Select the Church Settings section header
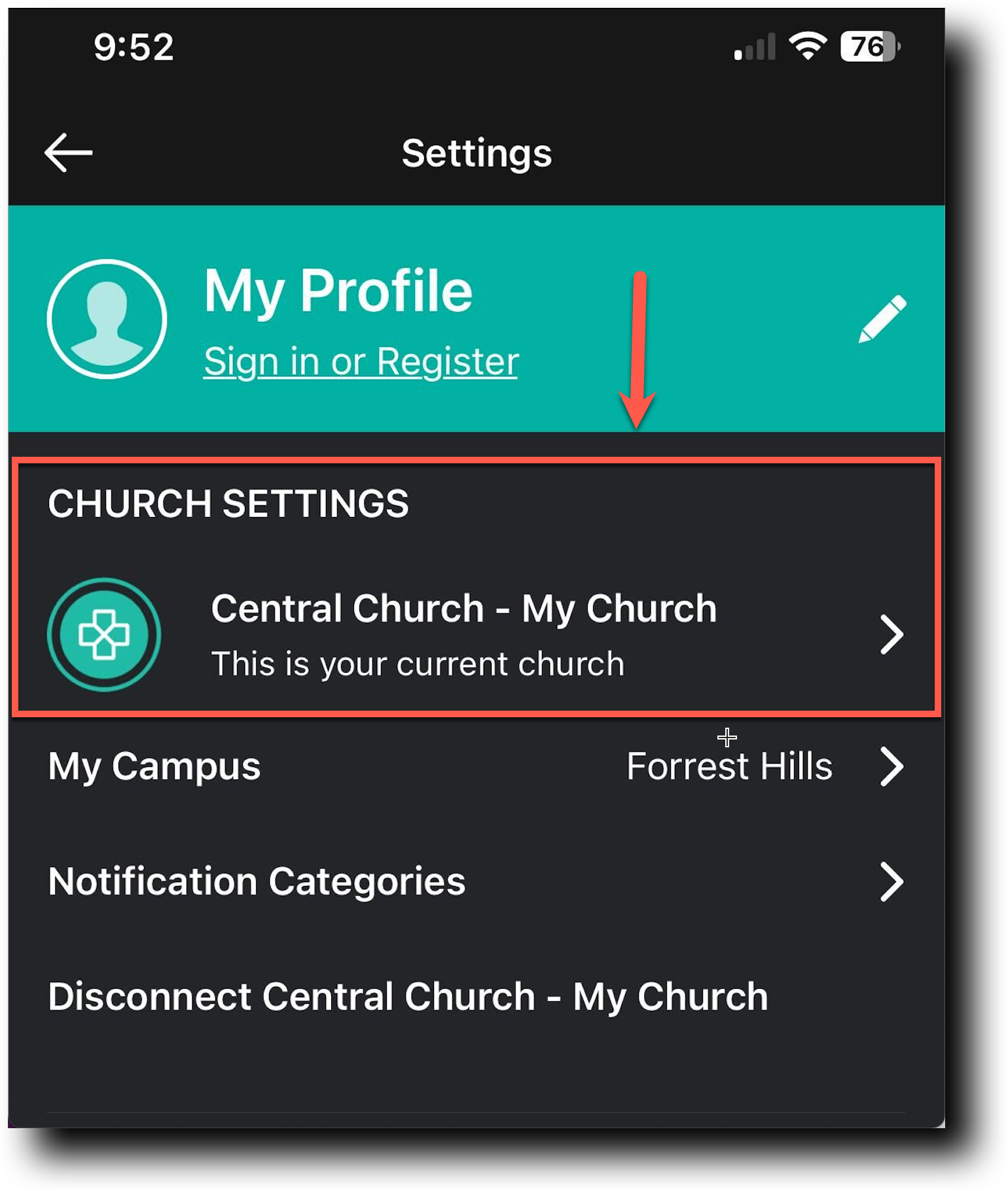 coord(227,504)
